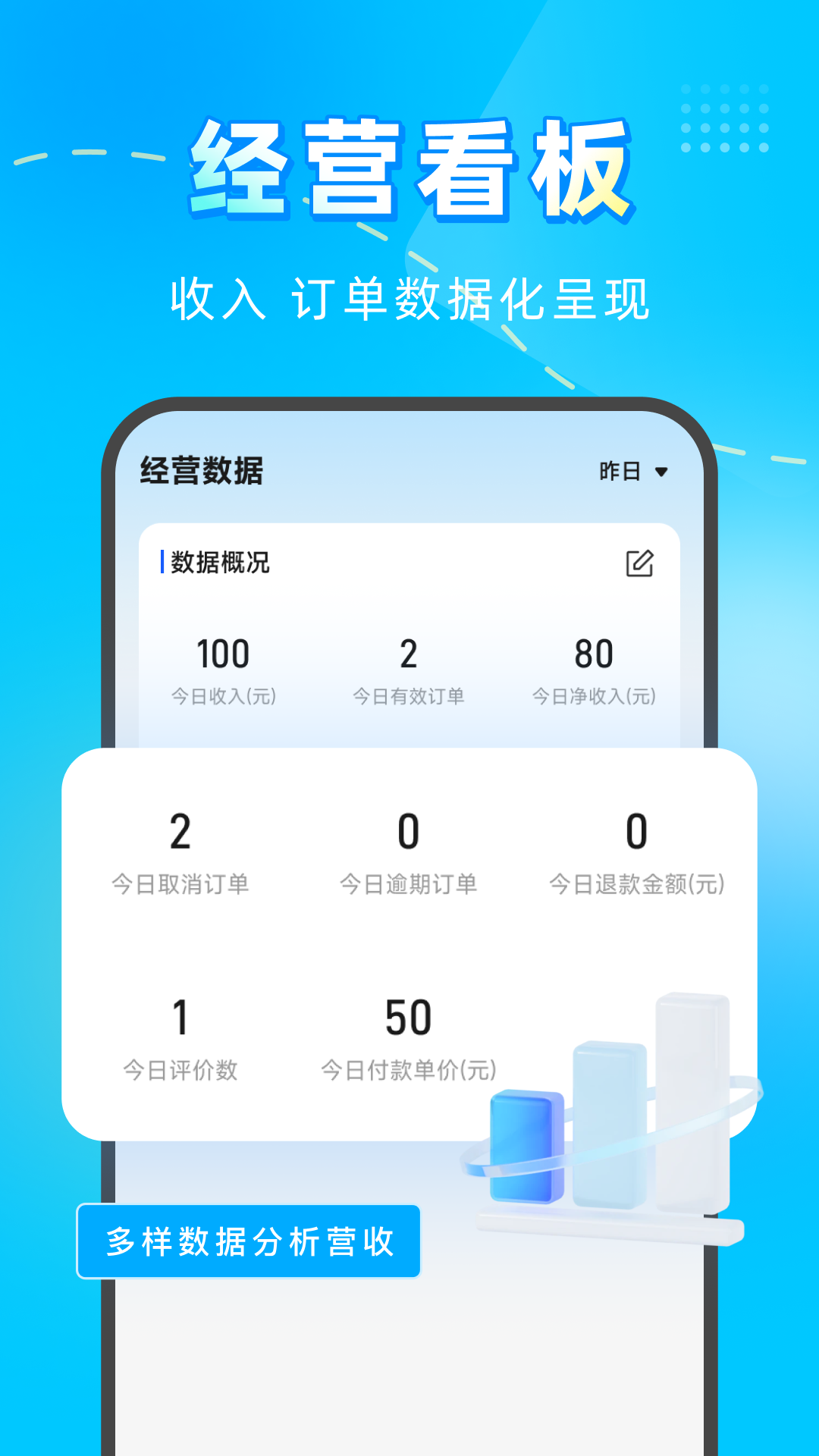Click the edit pencil icon beside 数据概况
This screenshot has height=1456, width=819.
pyautogui.click(x=642, y=563)
